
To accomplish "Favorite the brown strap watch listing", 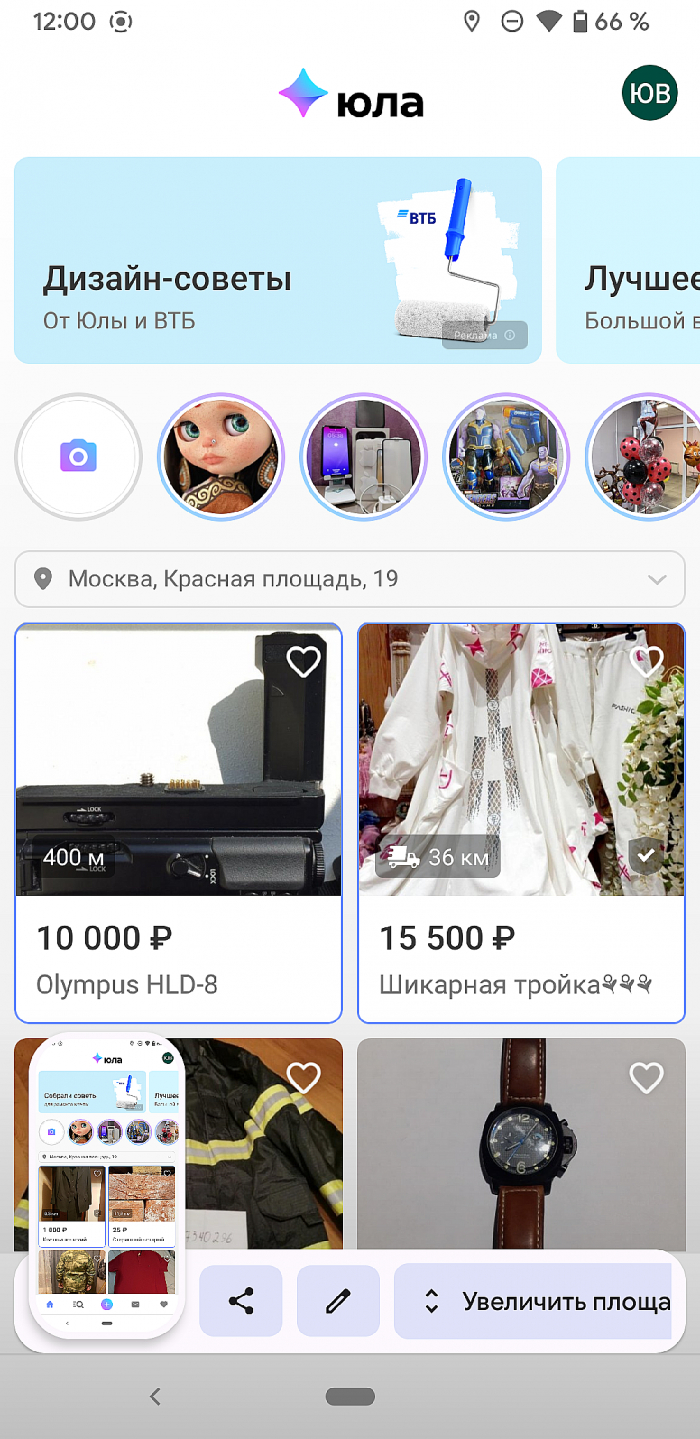I will pyautogui.click(x=647, y=1077).
